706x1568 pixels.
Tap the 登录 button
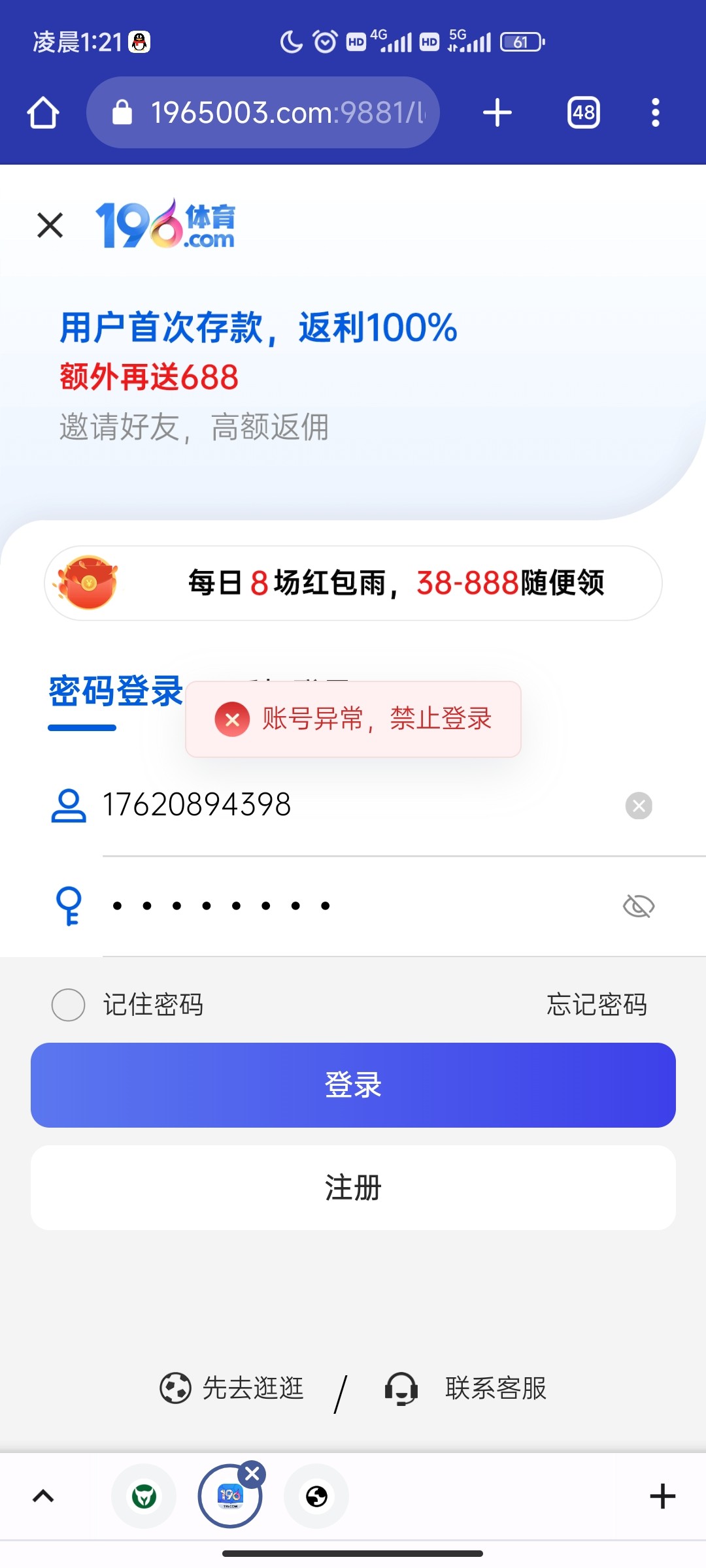(x=353, y=1085)
